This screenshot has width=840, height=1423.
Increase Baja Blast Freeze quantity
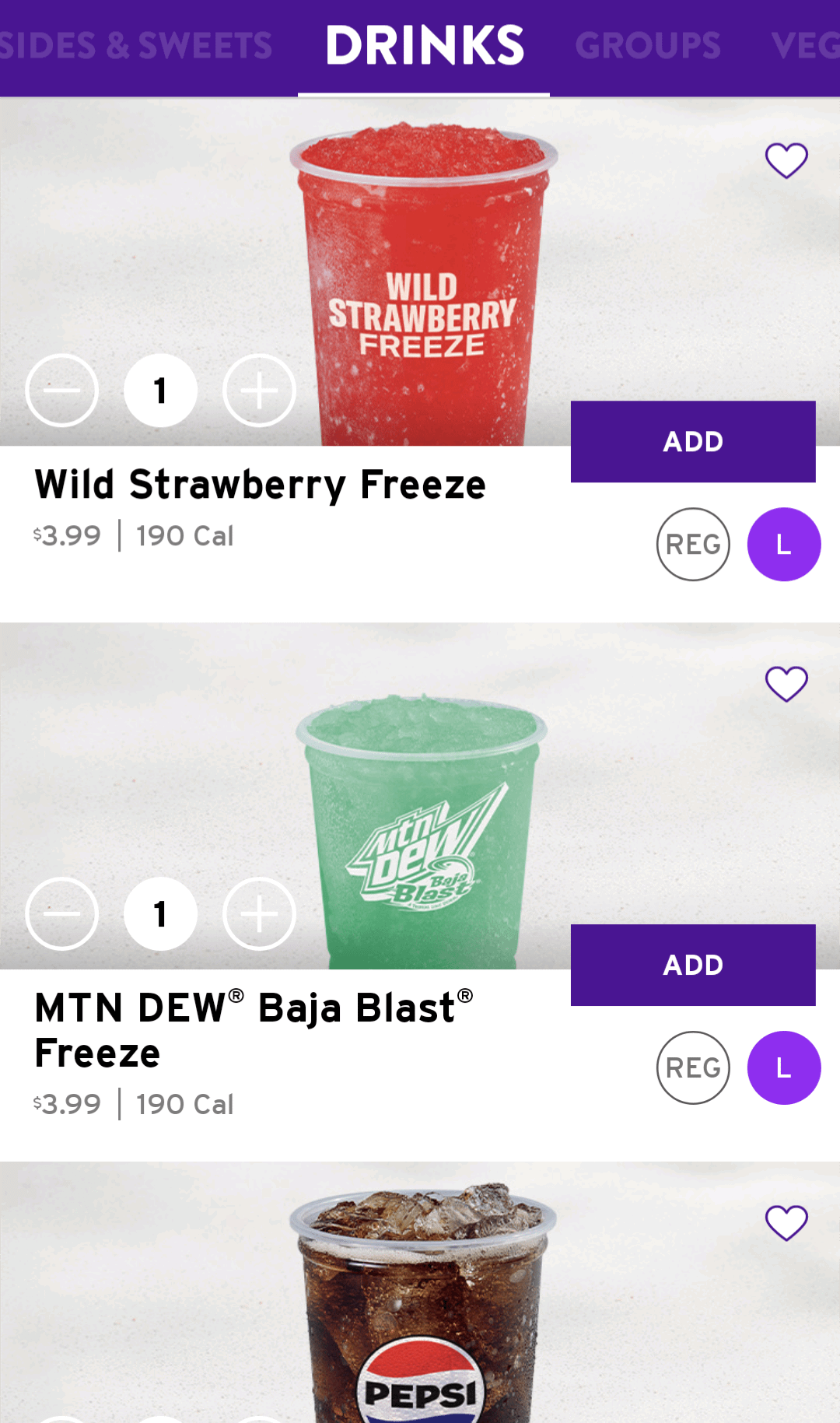point(259,914)
